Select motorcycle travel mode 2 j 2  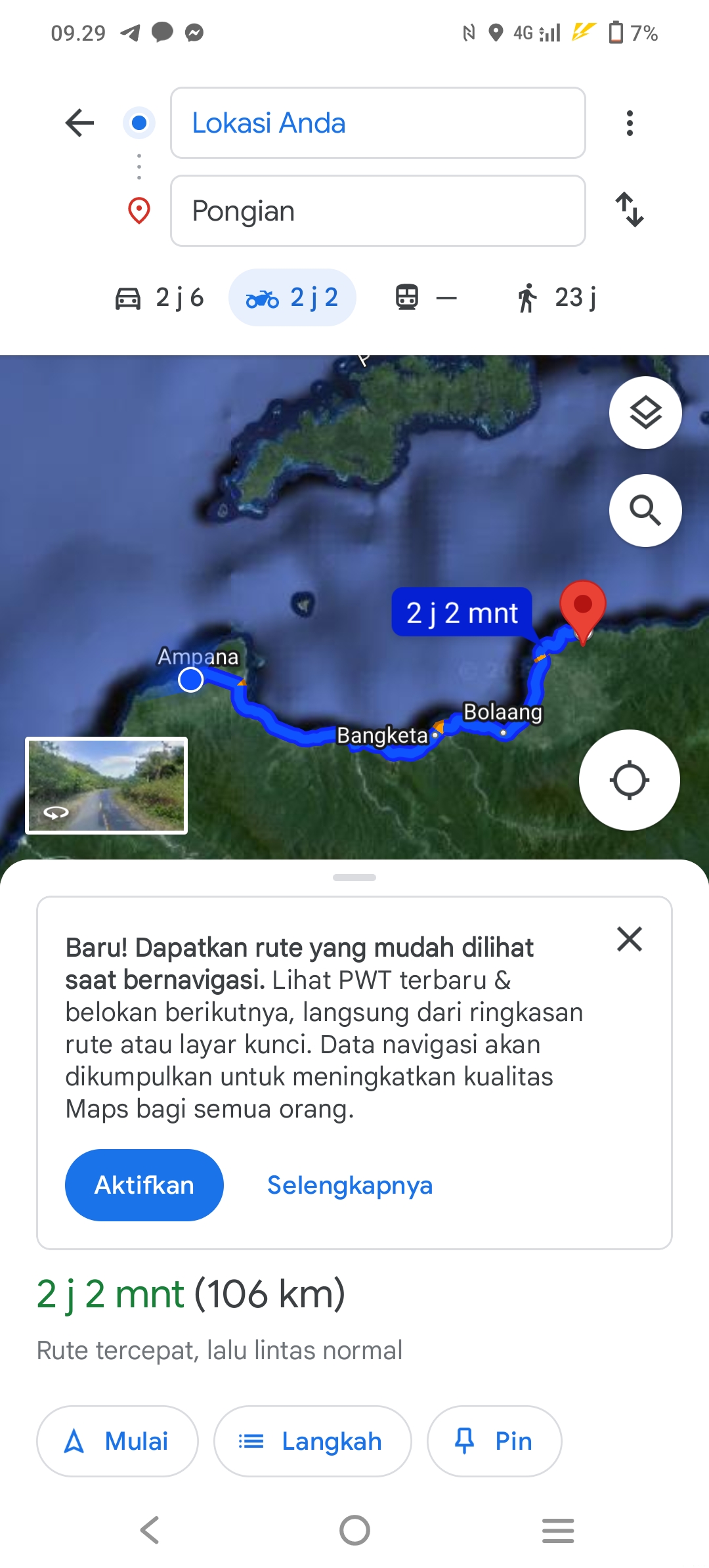(292, 297)
